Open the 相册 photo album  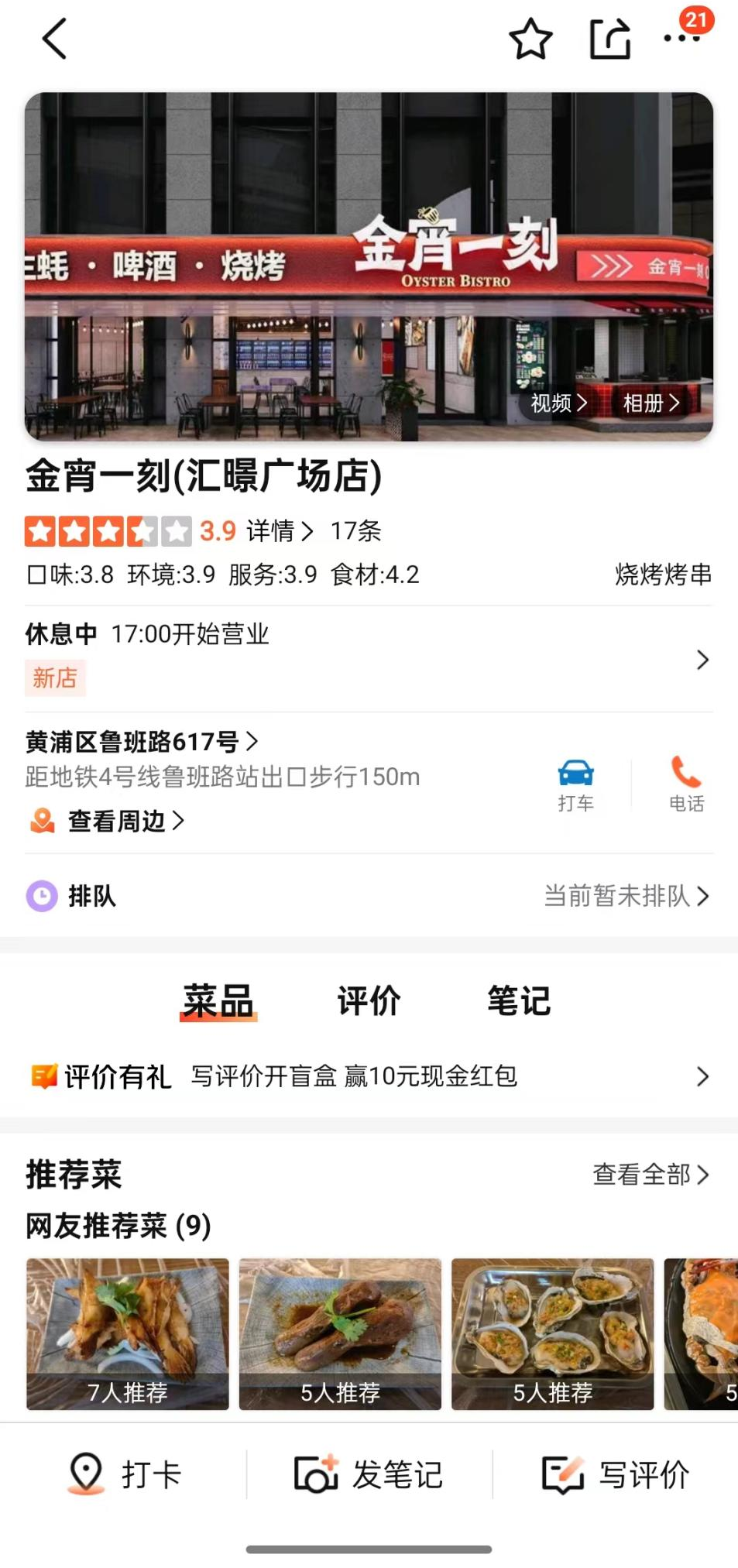651,403
